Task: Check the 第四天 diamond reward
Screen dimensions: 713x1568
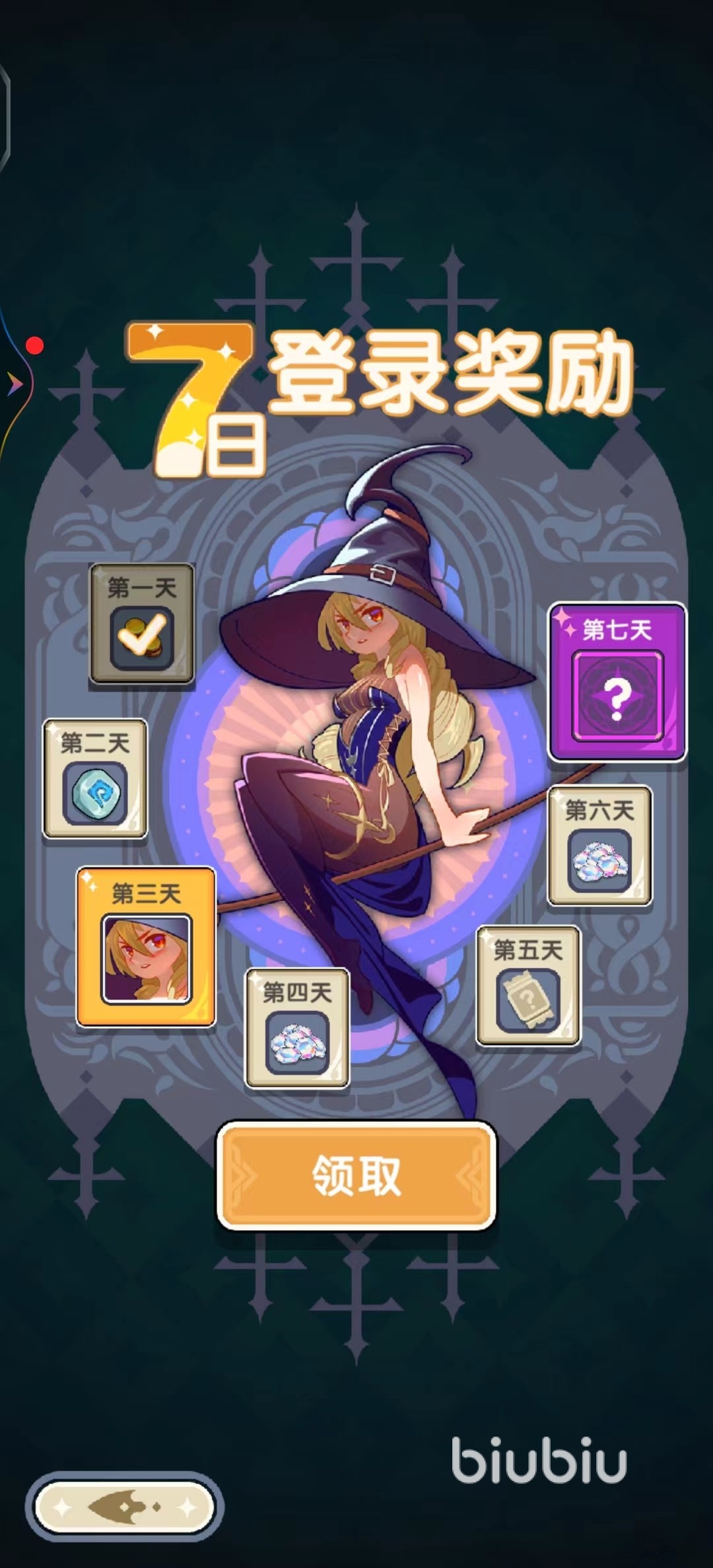Action: click(297, 1028)
